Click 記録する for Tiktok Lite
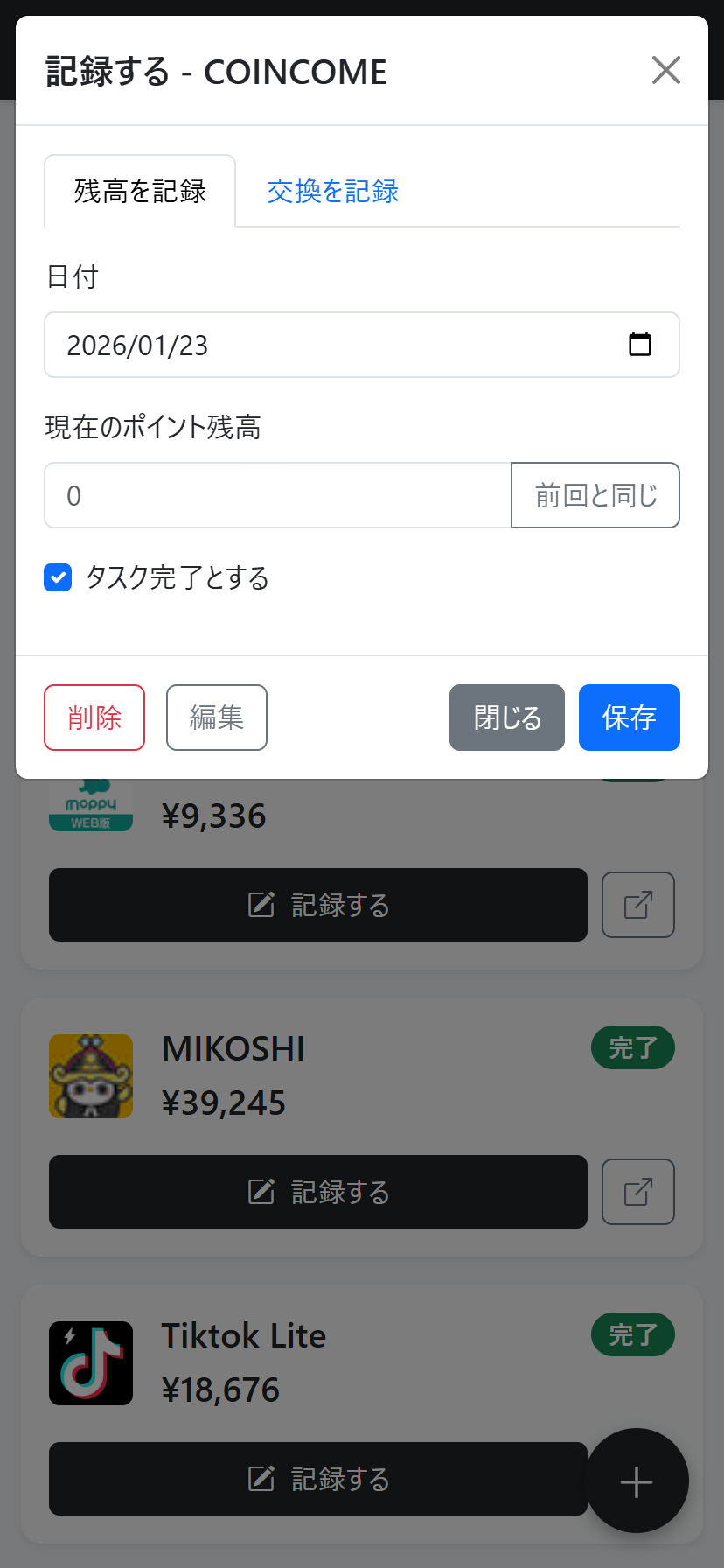Image resolution: width=724 pixels, height=1568 pixels. click(x=317, y=1479)
